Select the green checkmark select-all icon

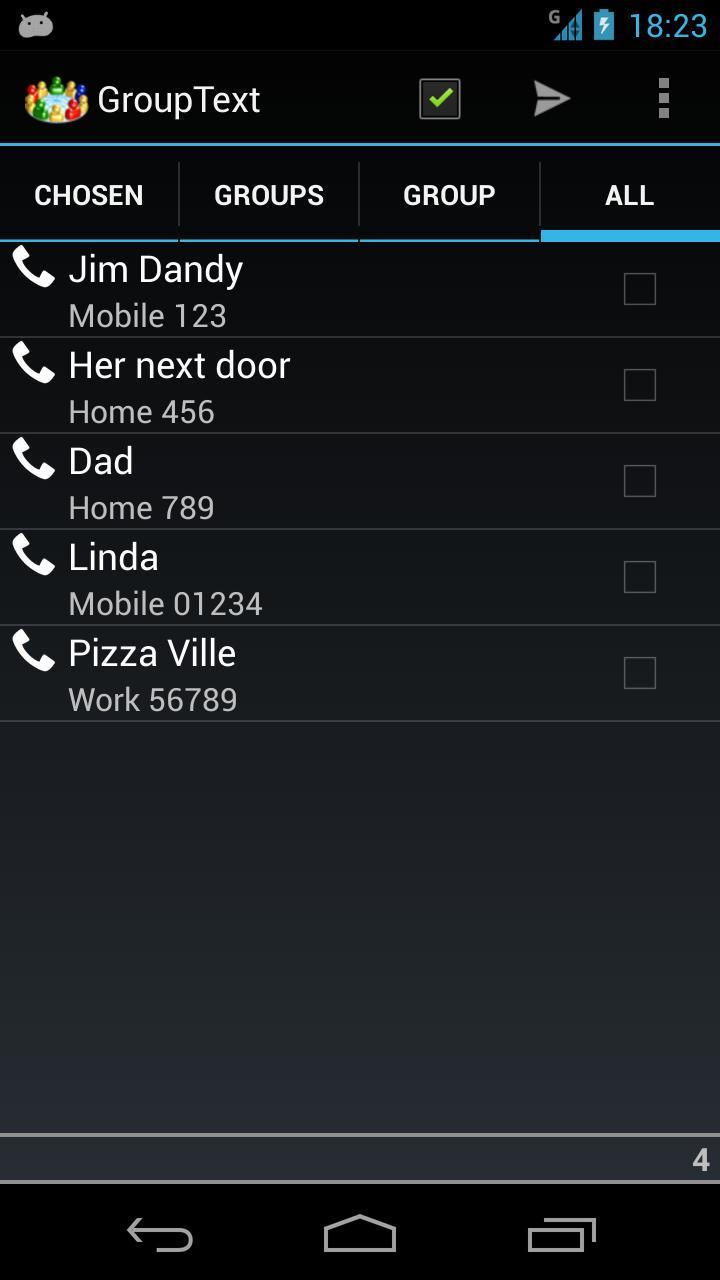[x=437, y=98]
